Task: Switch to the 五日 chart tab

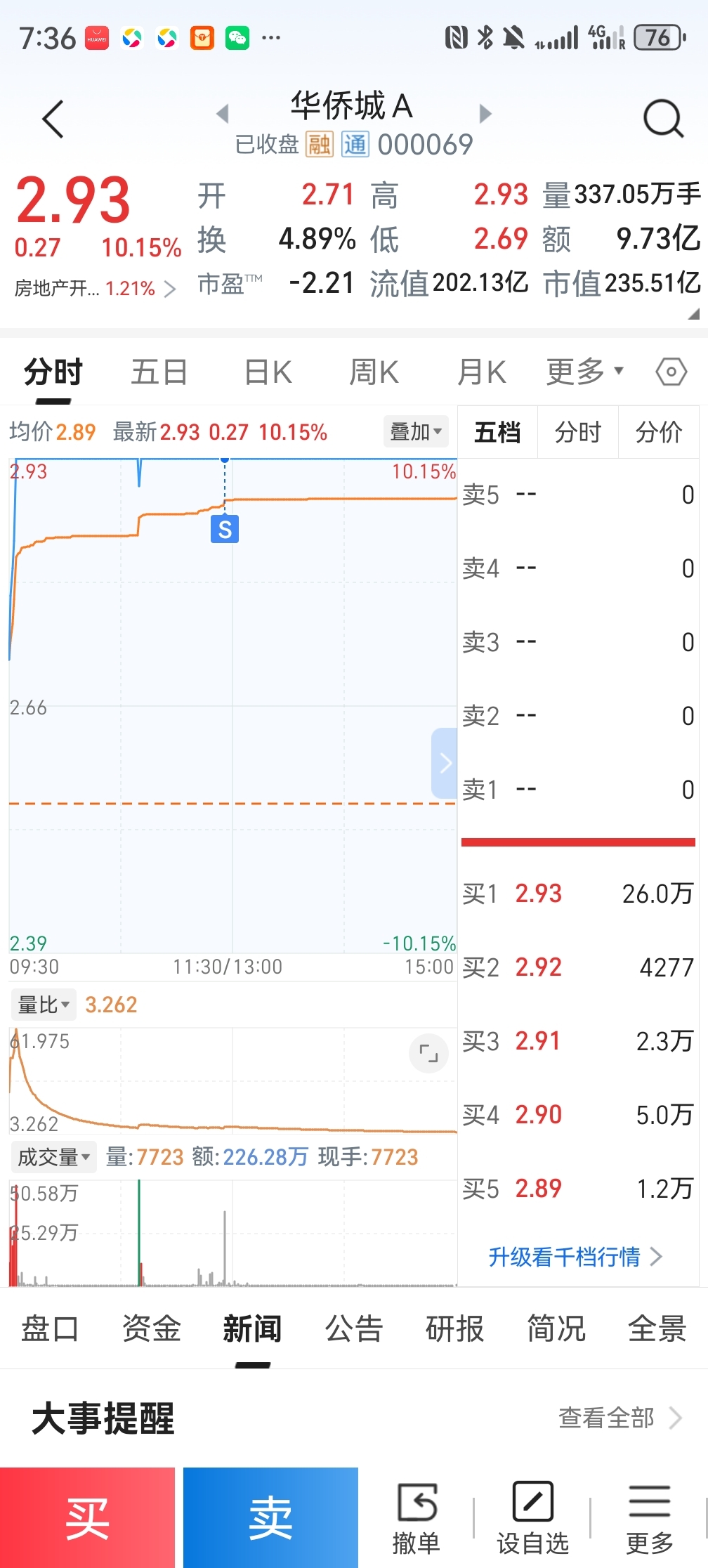Action: point(159,372)
